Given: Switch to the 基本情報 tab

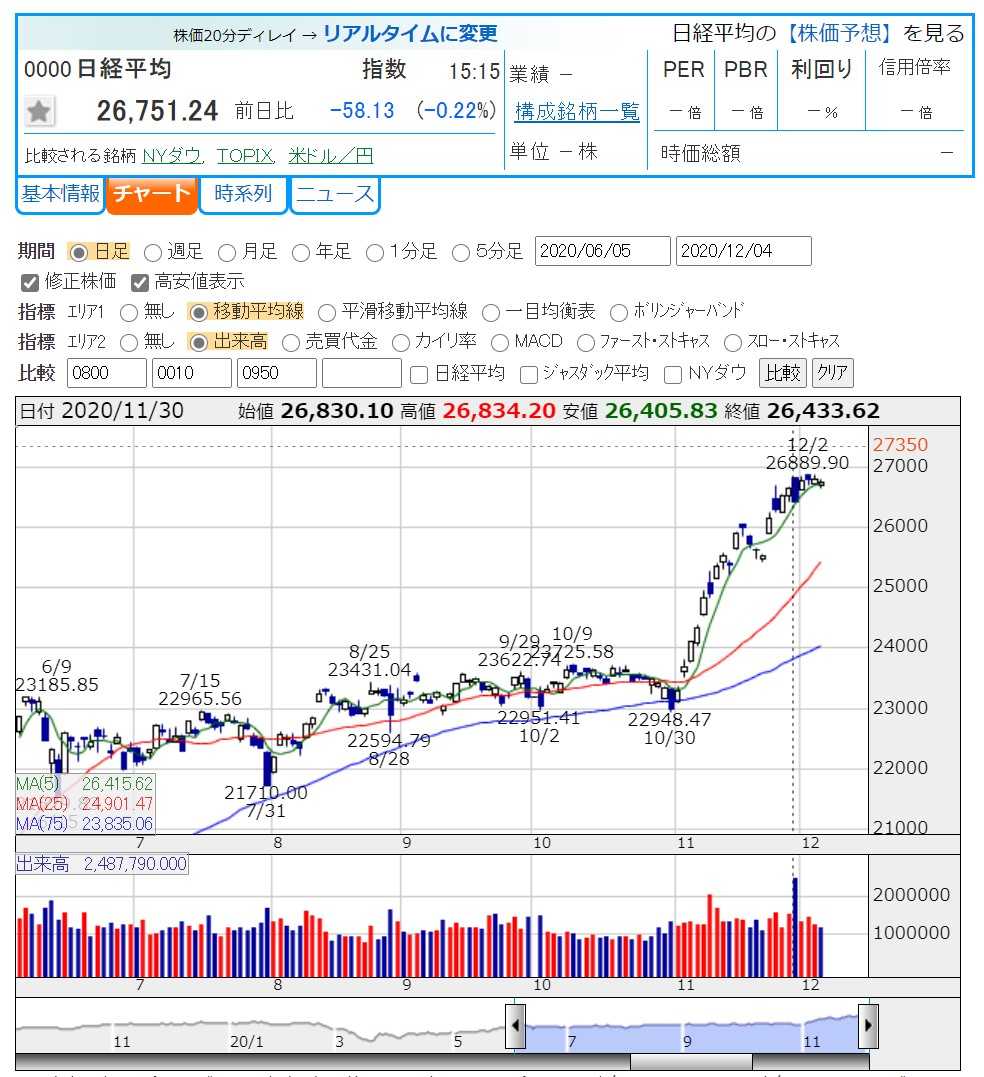Looking at the screenshot, I should 60,194.
